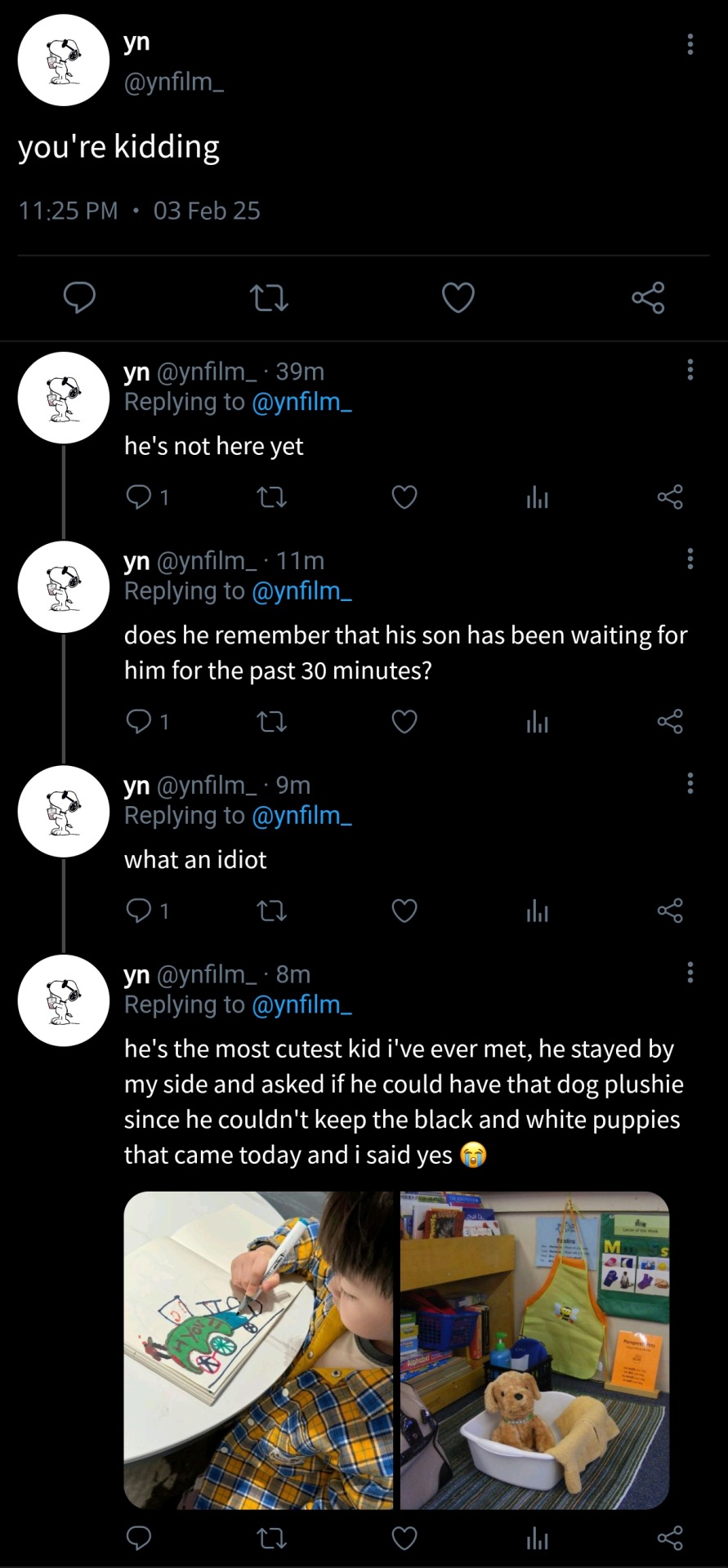This screenshot has height=1568, width=728.
Task: Share the reply about waiting 30 minutes
Action: (670, 721)
